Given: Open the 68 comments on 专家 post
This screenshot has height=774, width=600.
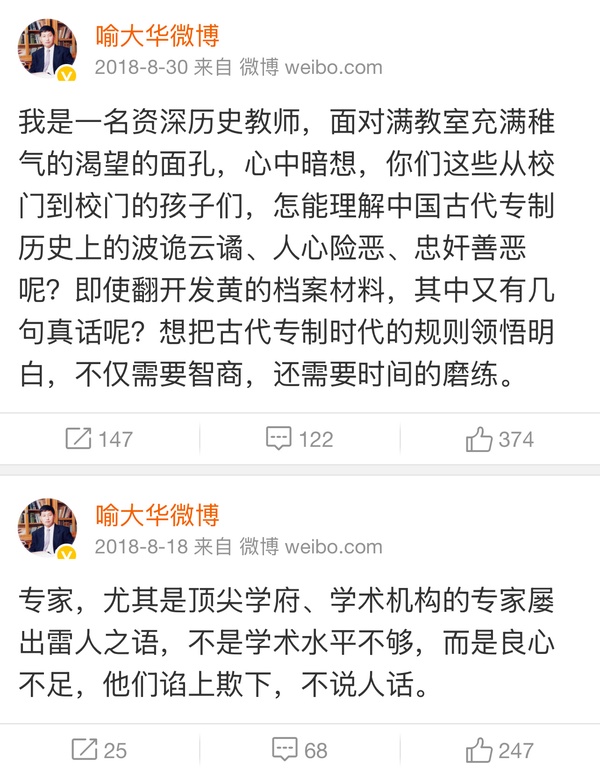Looking at the screenshot, I should tap(299, 749).
